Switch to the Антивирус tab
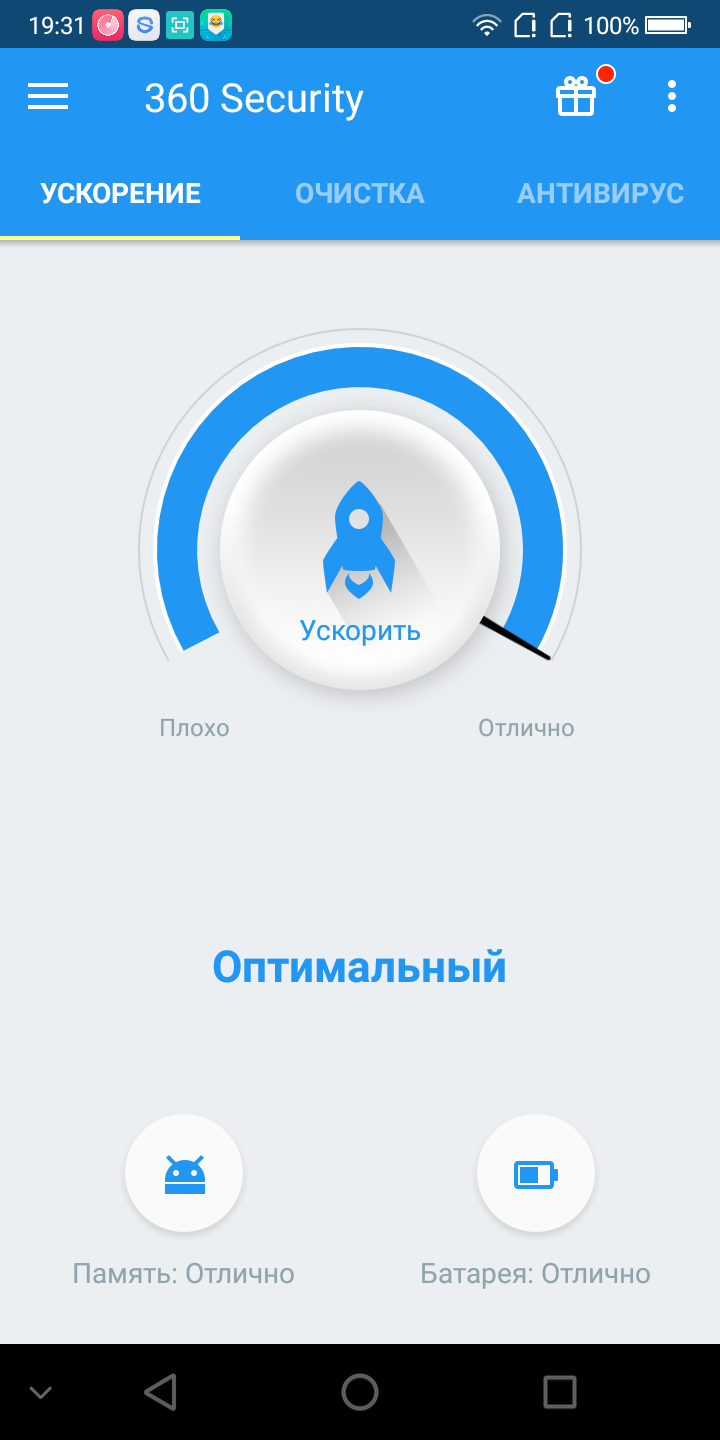The height and width of the screenshot is (1440, 720). [x=600, y=193]
